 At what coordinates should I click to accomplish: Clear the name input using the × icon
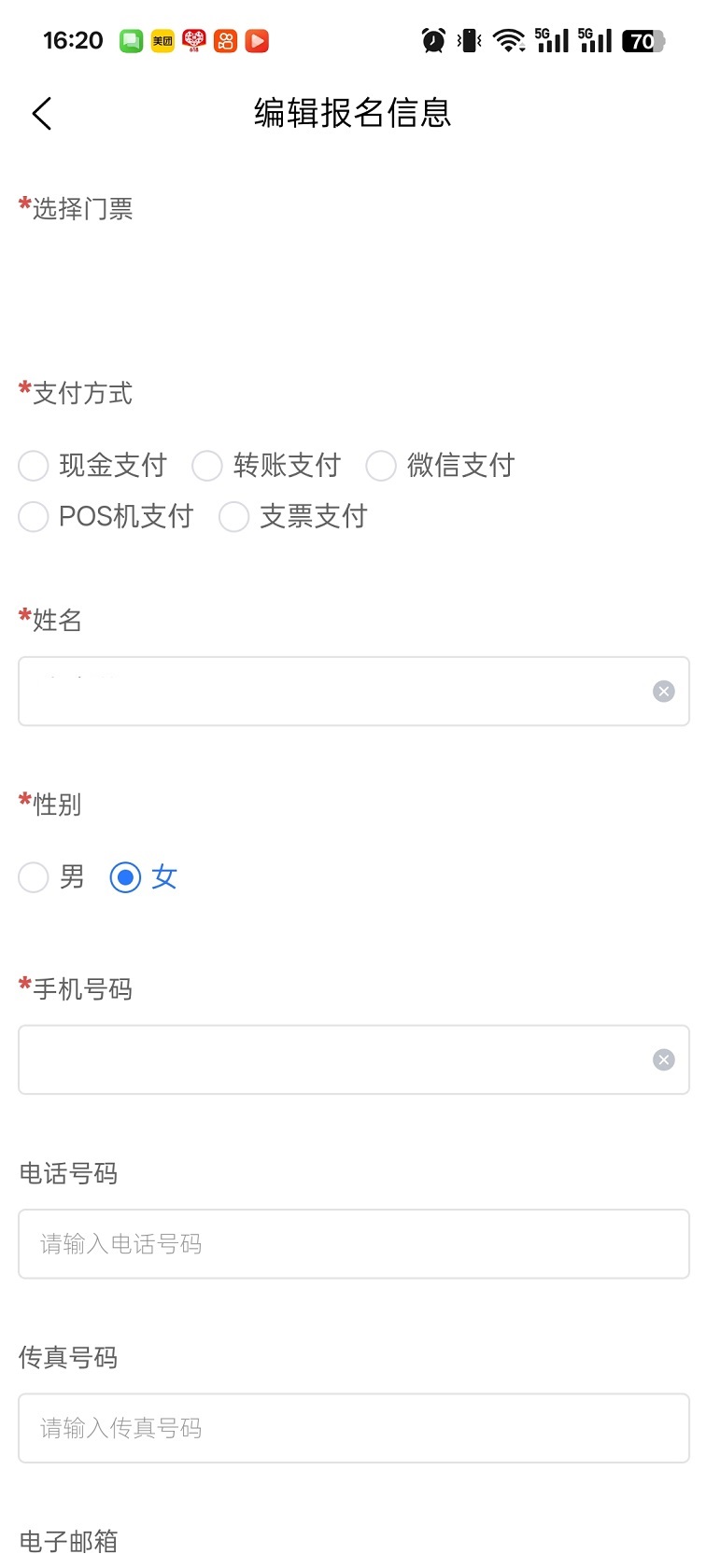pos(664,691)
